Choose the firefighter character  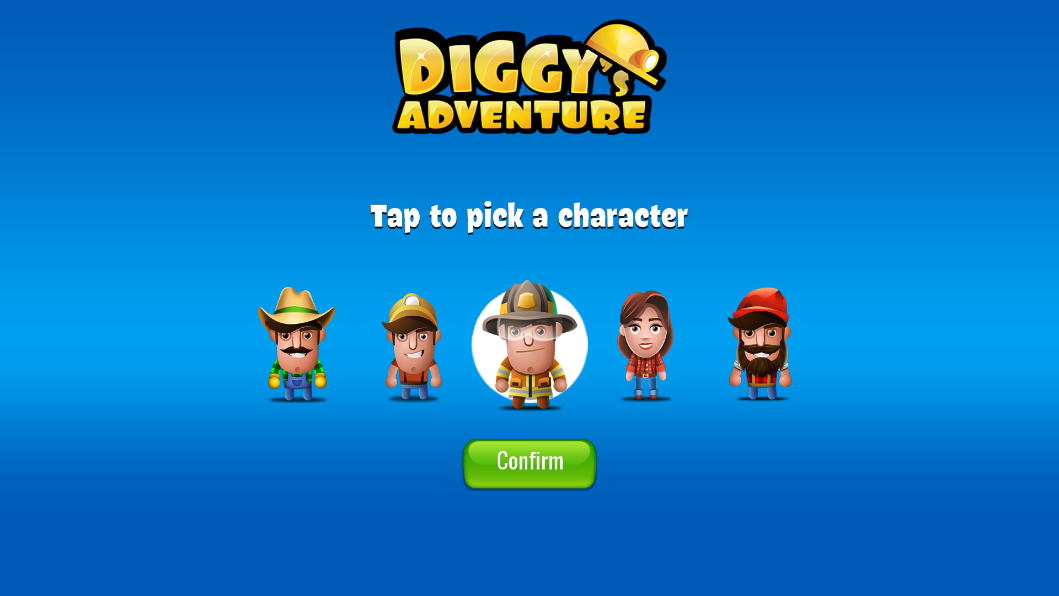(529, 346)
